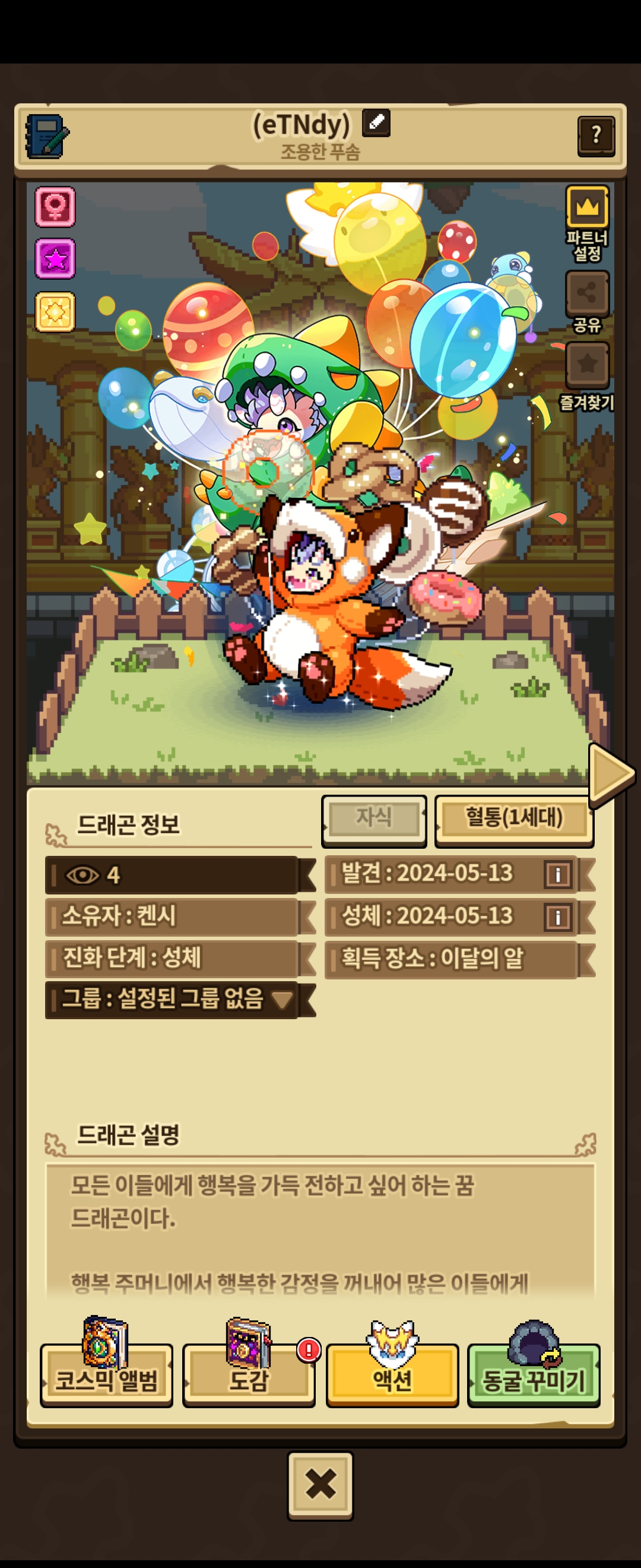Go to the next dragon arrow
The height and width of the screenshot is (1568, 641).
click(x=611, y=774)
